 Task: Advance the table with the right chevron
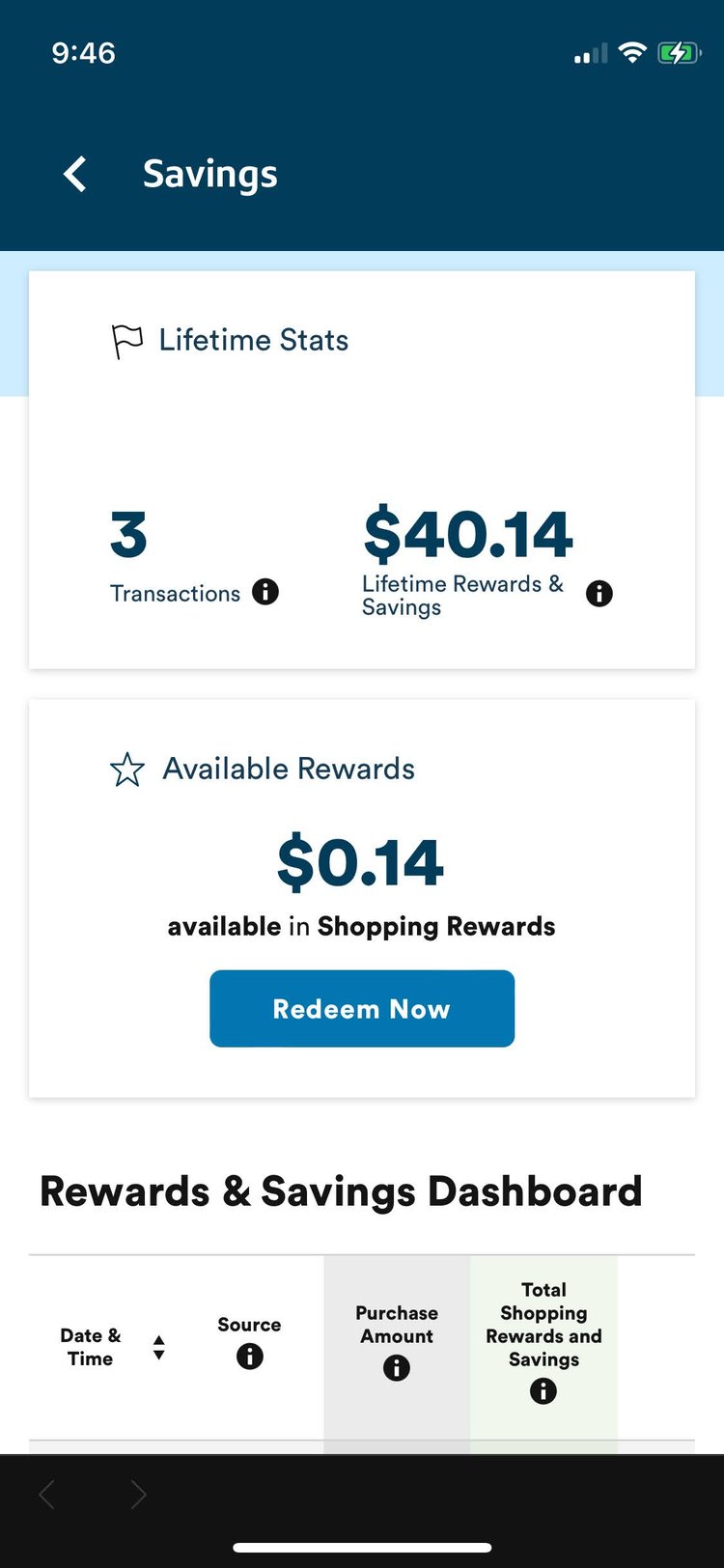[138, 1494]
